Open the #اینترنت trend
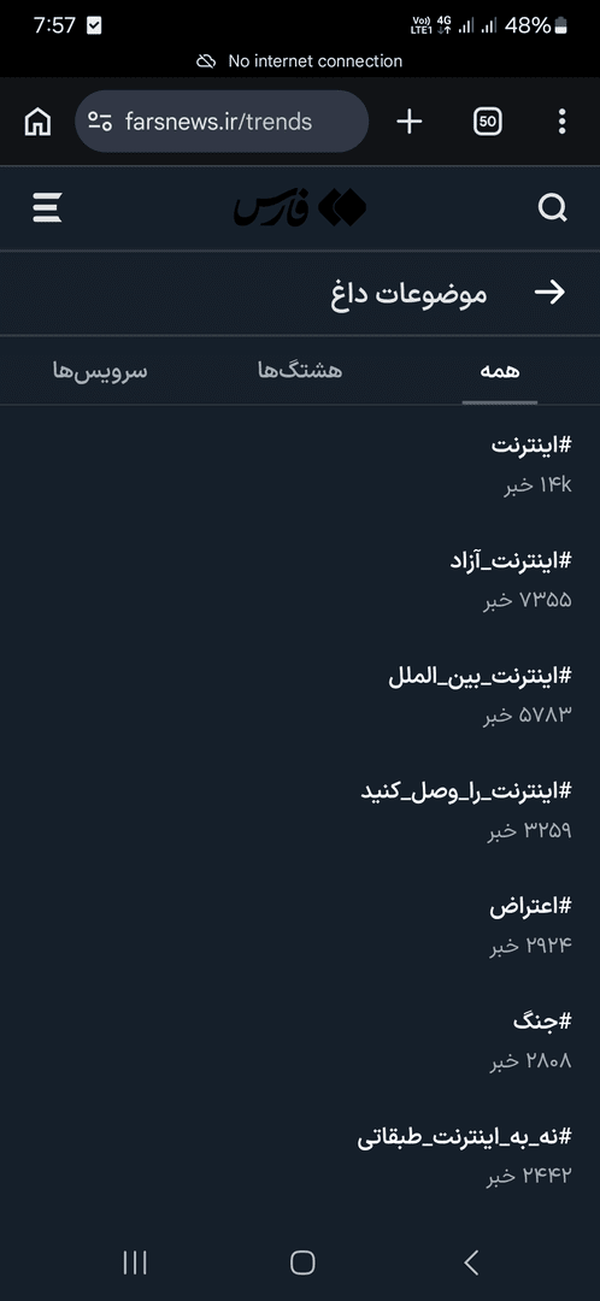Screen dimensions: 600x1301 tap(531, 445)
